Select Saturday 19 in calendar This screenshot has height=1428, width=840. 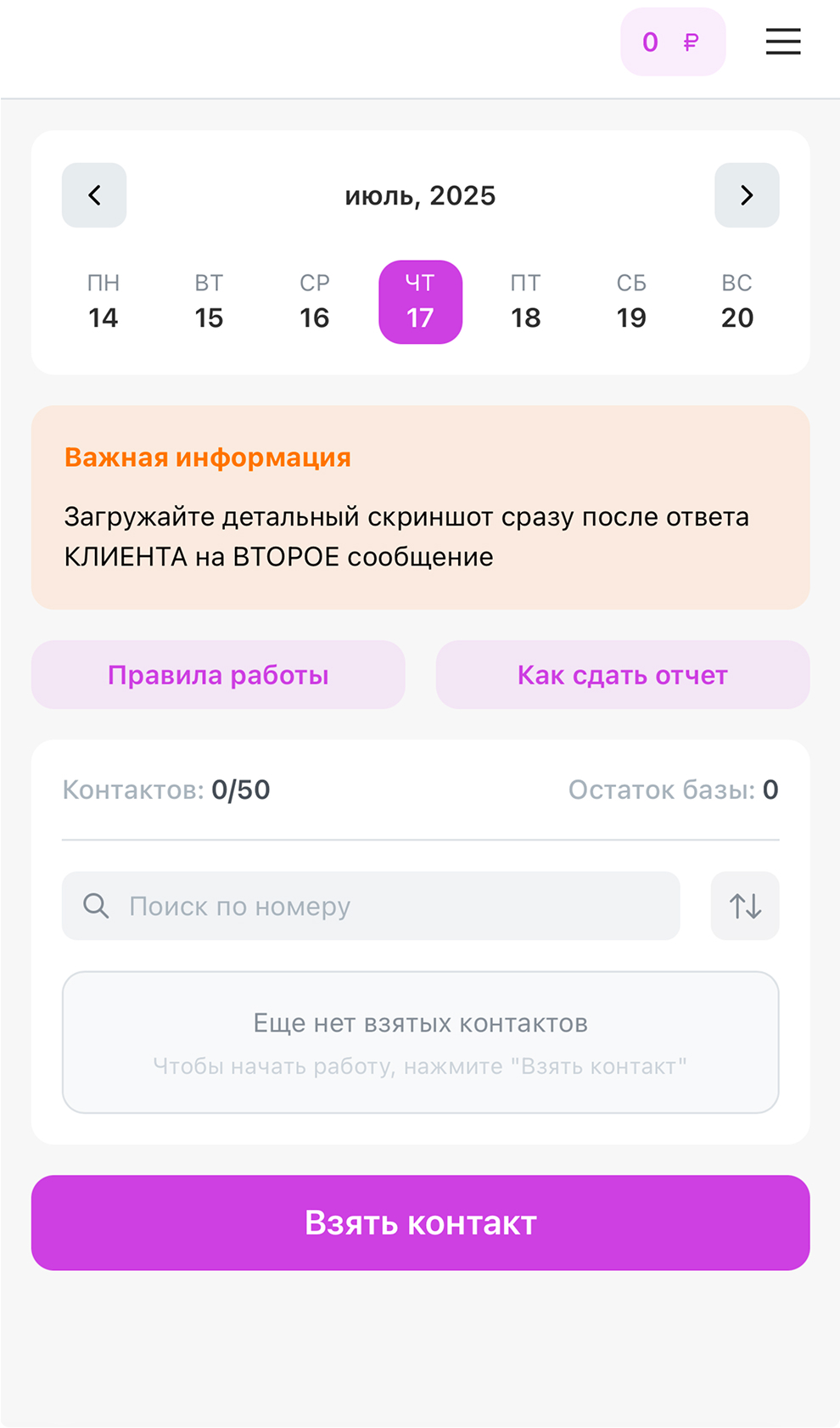(631, 302)
